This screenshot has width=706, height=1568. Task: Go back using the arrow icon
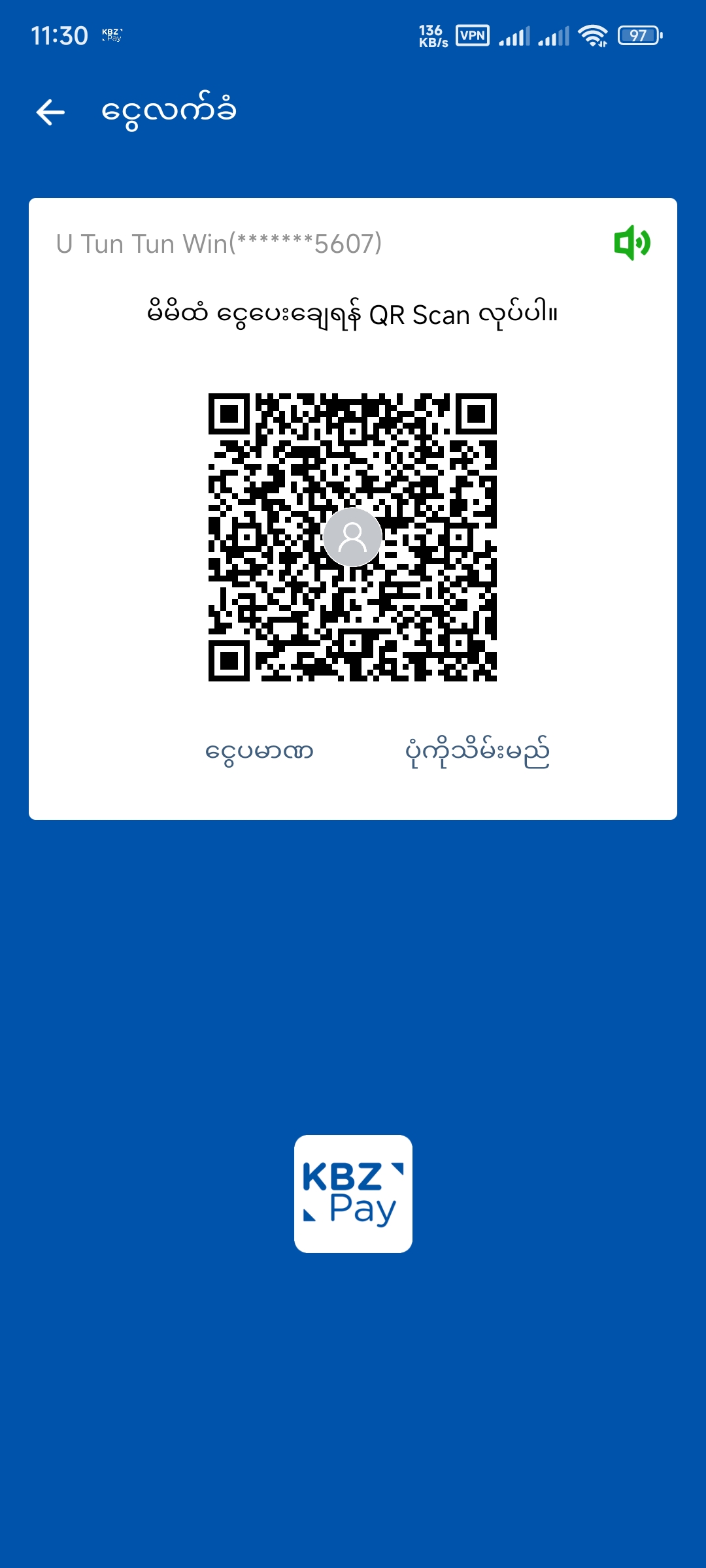point(50,112)
